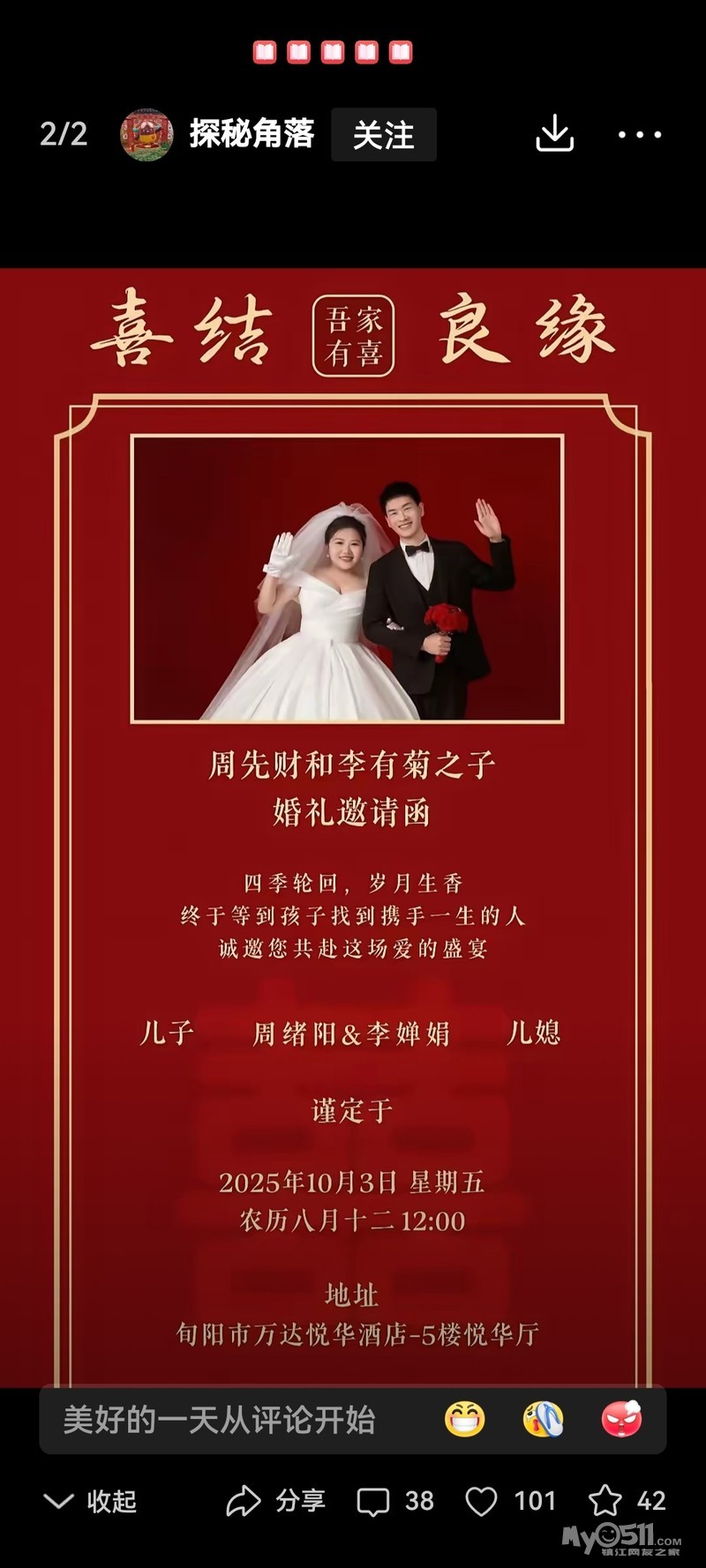Open the wedding invitation image
This screenshot has width=706, height=1568.
tap(353, 827)
